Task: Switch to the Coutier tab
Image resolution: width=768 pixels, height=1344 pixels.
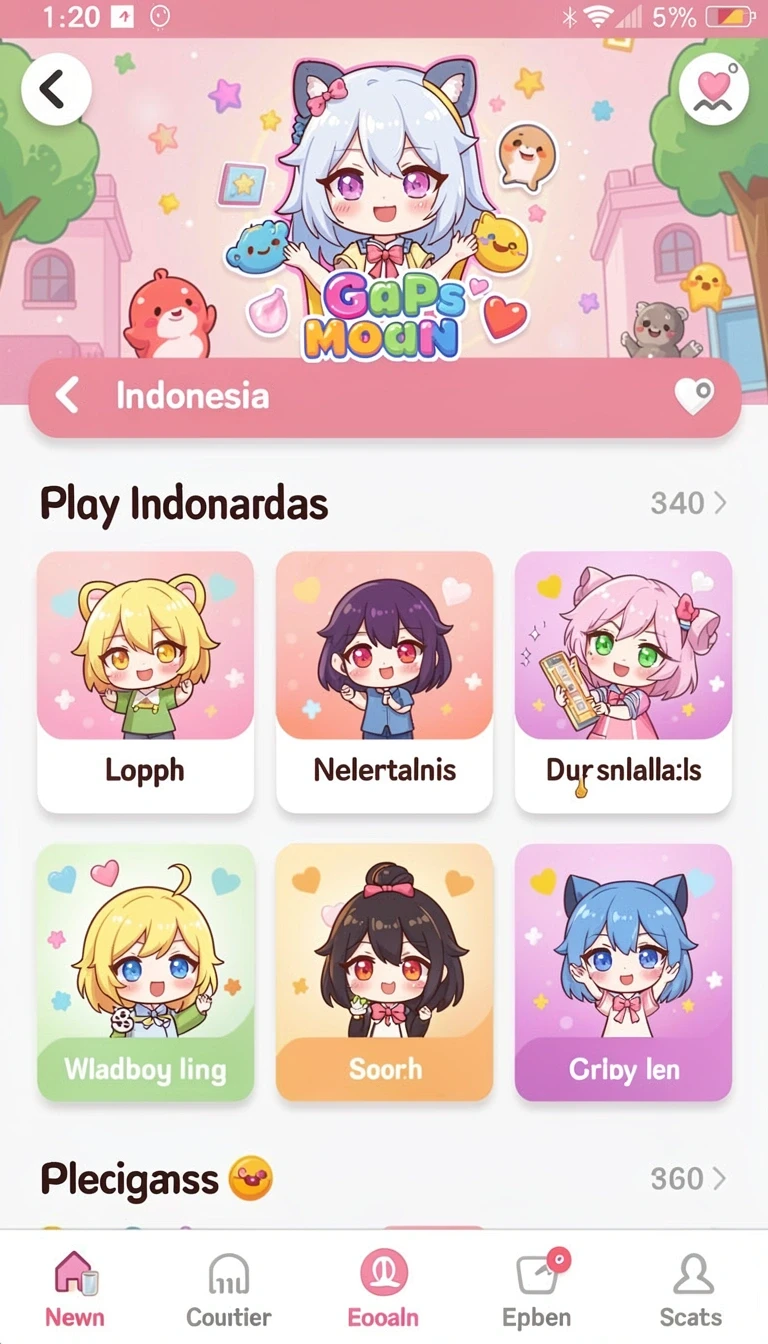Action: (229, 1288)
